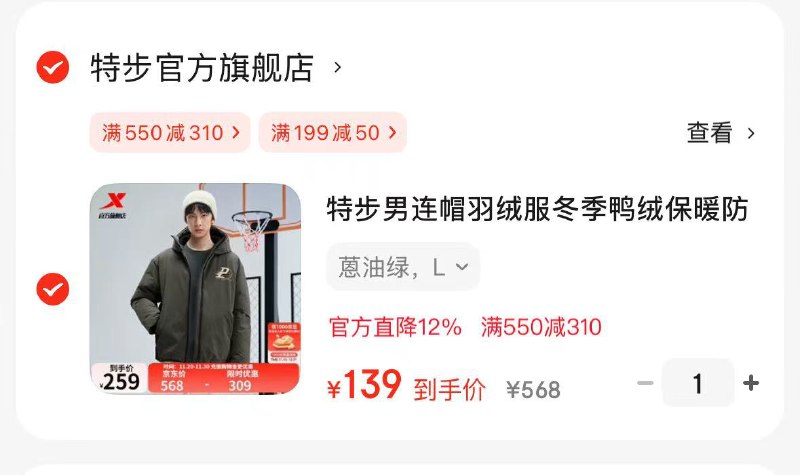Edit the quantity field showing 1
Screen dimensions: 800x475
pyautogui.click(x=698, y=383)
